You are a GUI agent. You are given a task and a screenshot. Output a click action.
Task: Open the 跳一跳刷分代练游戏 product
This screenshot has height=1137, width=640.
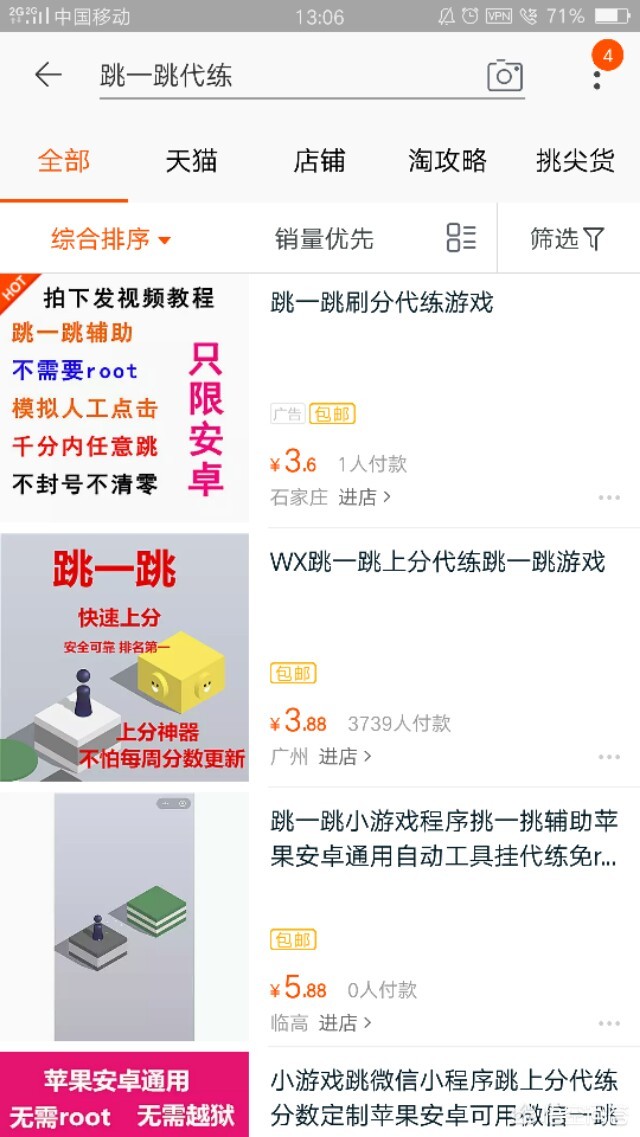point(382,303)
